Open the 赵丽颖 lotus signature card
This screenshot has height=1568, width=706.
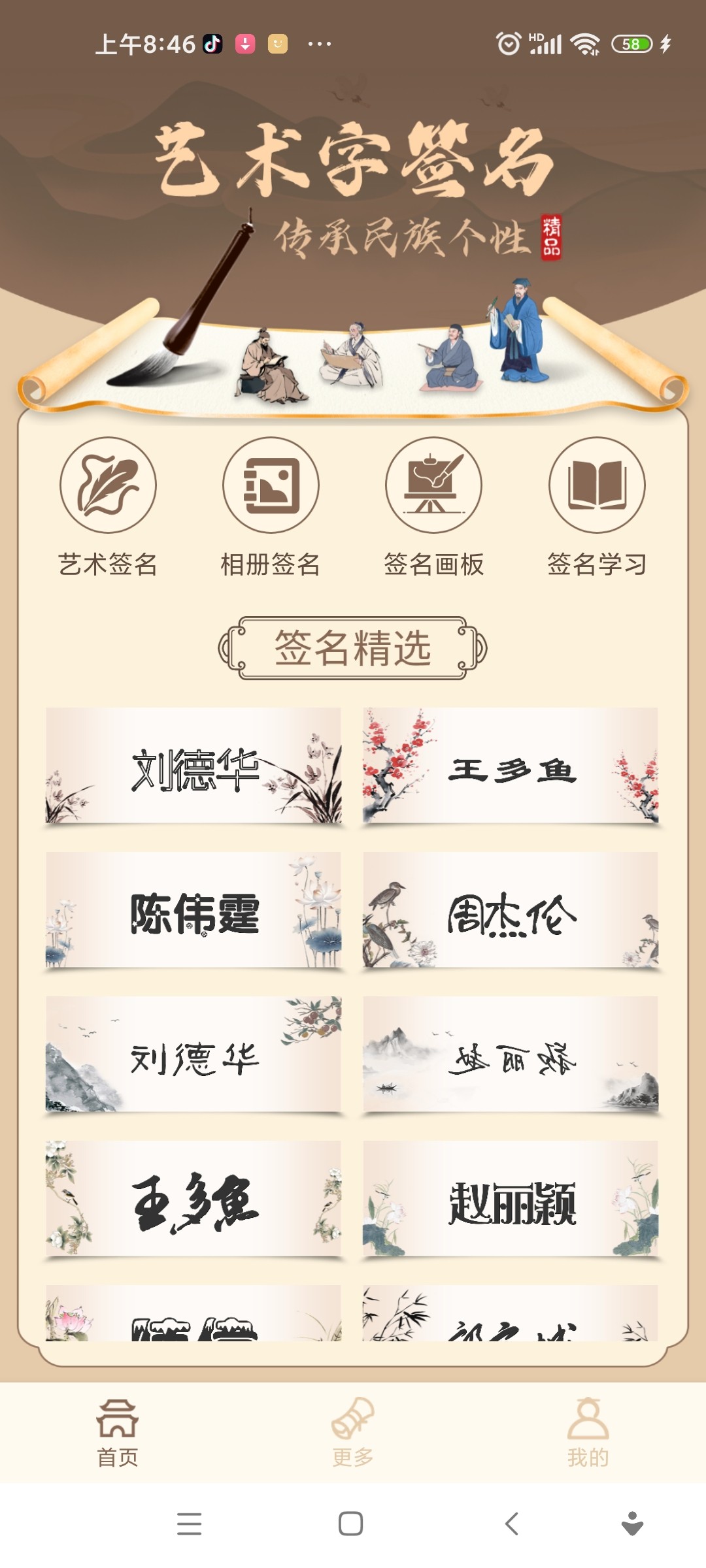click(511, 1199)
